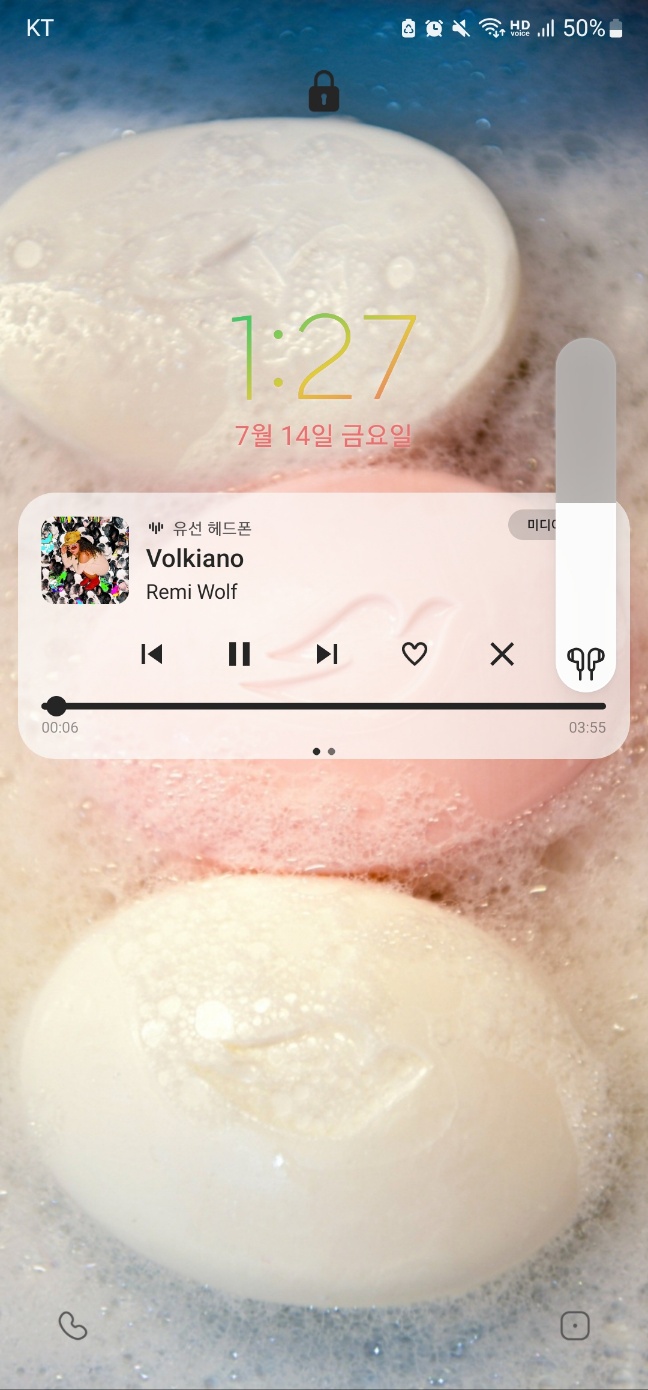Open the Volkiano album art thumbnail

[85, 560]
